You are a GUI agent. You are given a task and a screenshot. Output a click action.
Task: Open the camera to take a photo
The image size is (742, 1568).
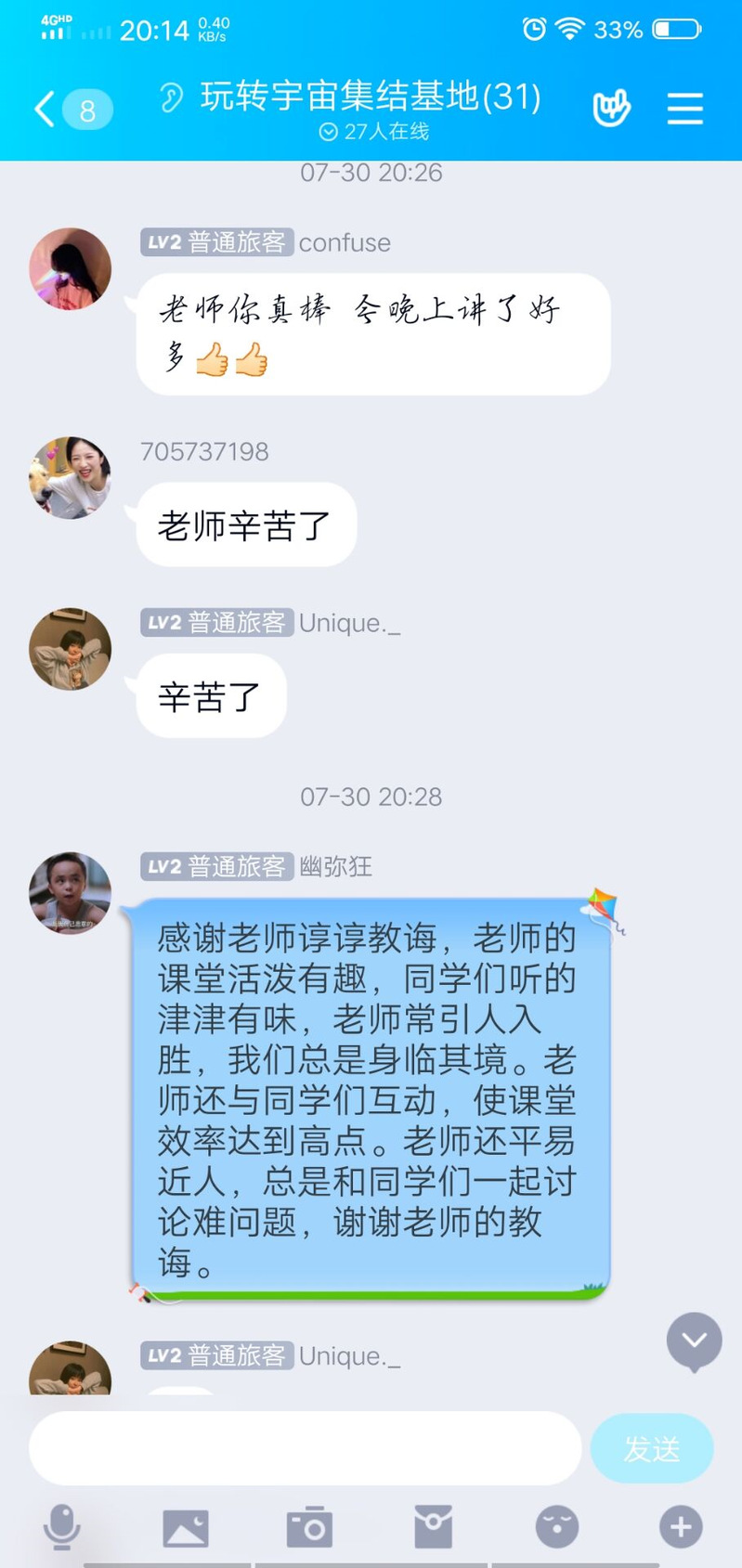pyautogui.click(x=309, y=1527)
